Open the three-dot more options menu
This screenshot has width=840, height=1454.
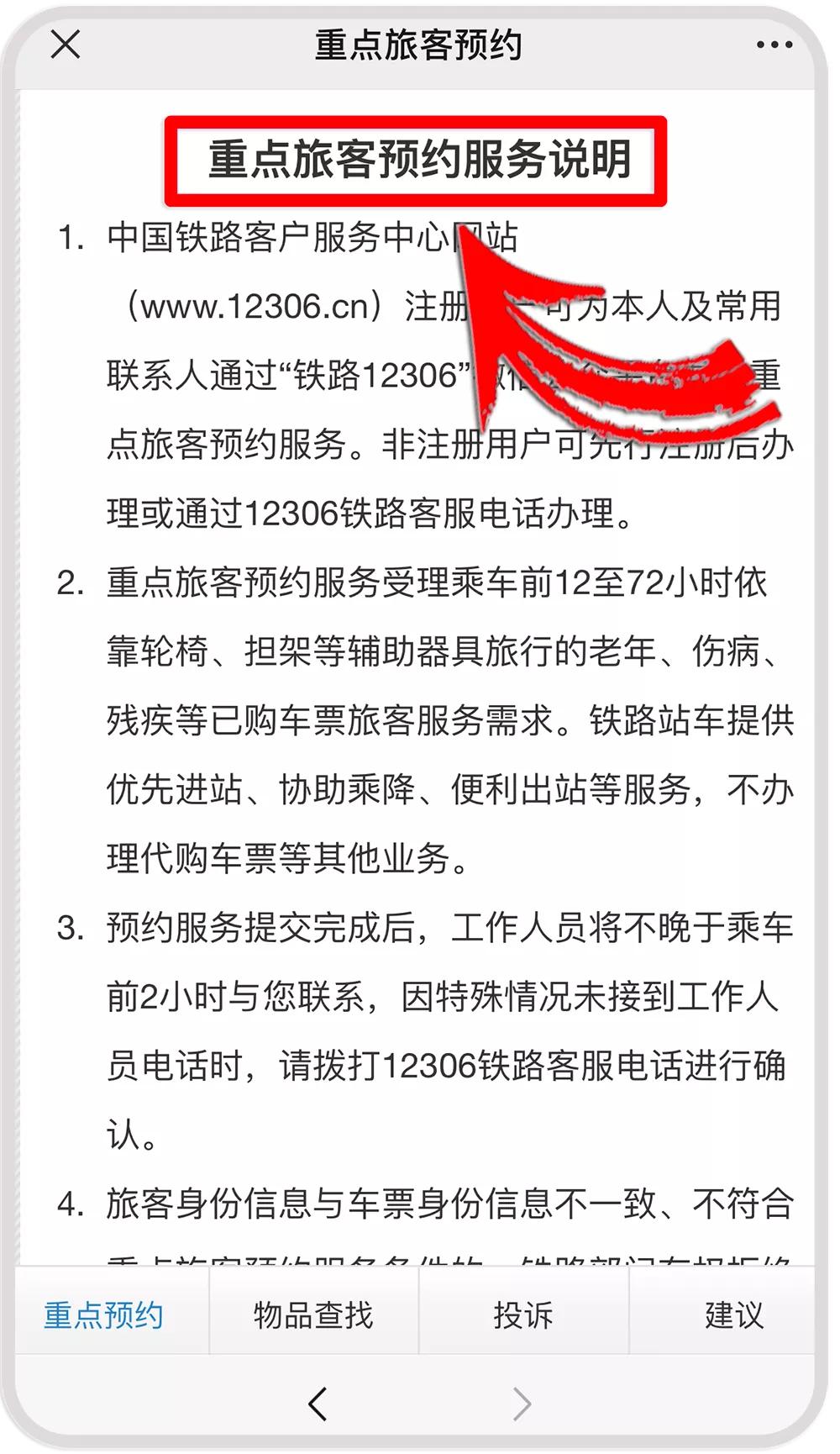coord(774,46)
